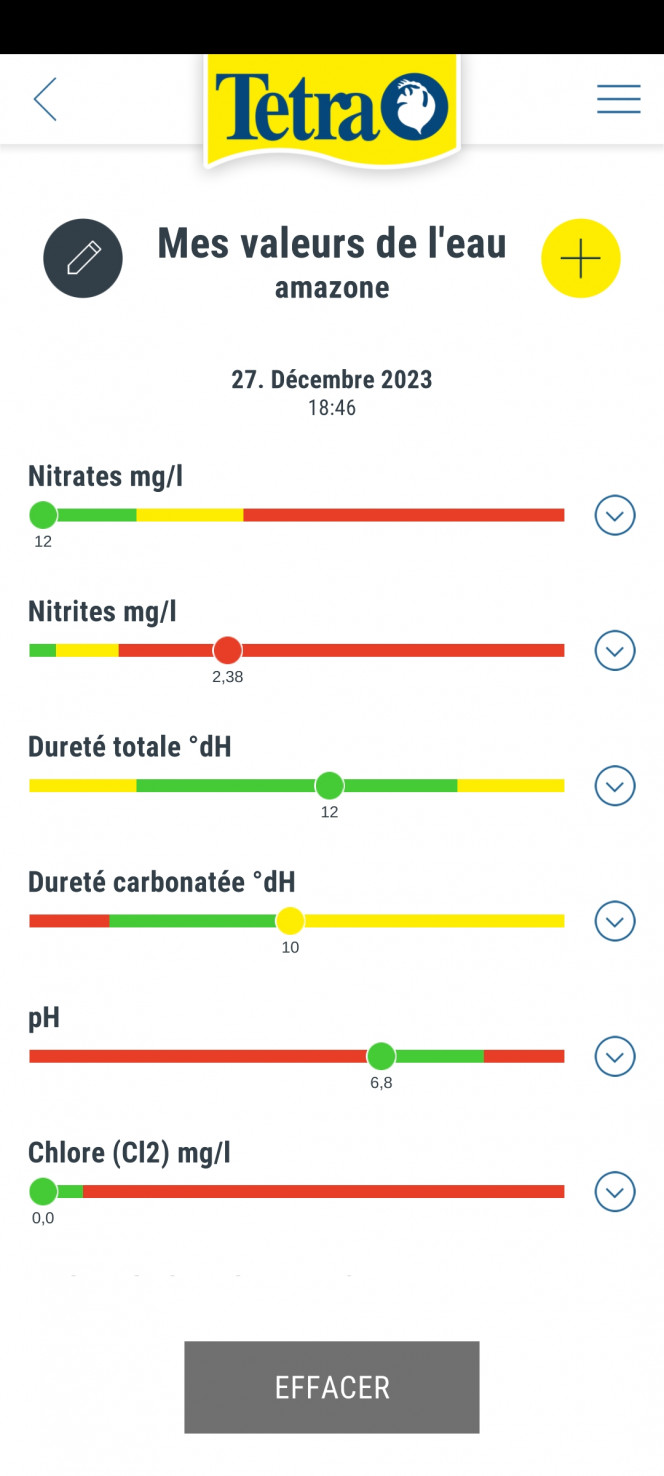Expand the Chlore (Cl2) details chevron
664x1476 pixels.
[615, 1192]
